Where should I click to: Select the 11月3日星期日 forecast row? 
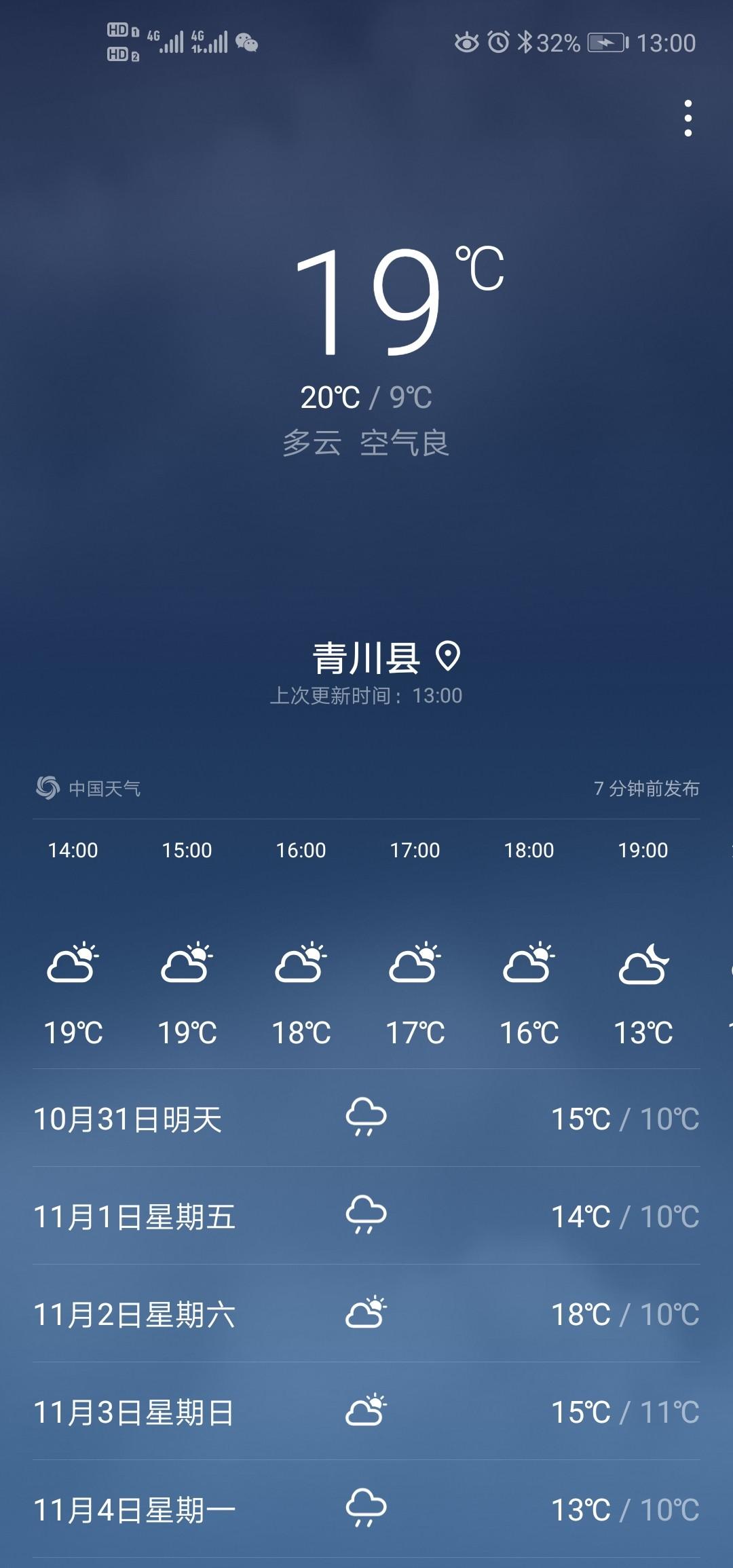(x=366, y=1411)
